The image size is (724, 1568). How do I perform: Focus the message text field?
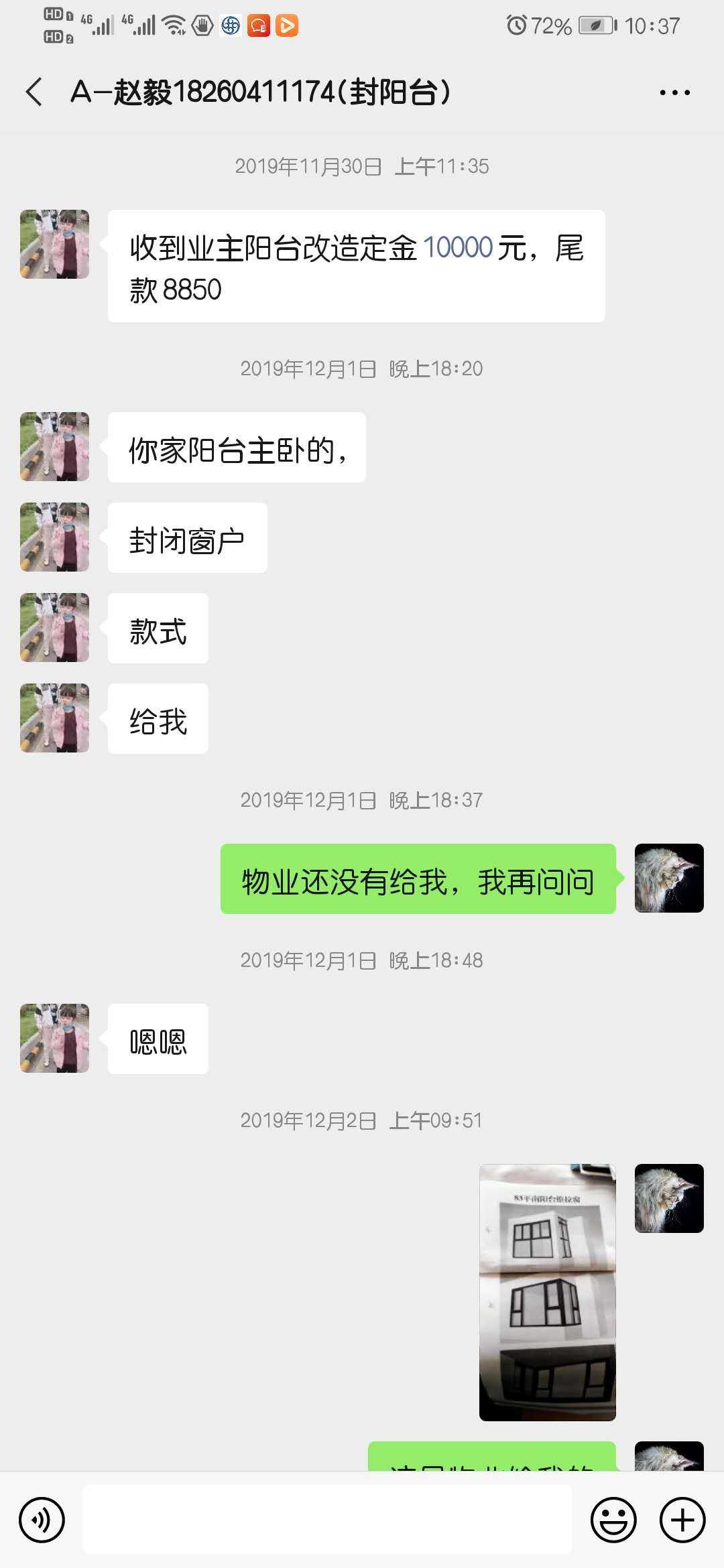[327, 1520]
